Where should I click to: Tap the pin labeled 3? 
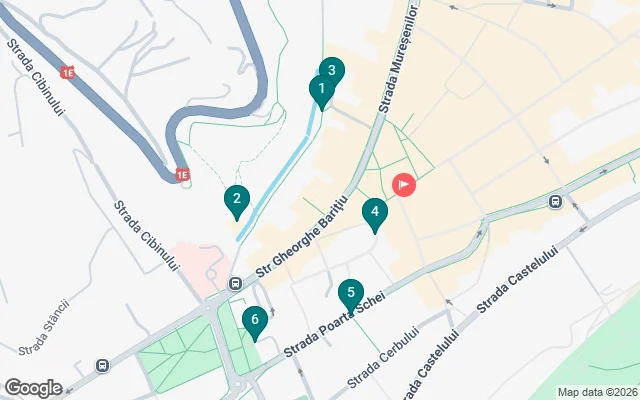[x=332, y=70]
